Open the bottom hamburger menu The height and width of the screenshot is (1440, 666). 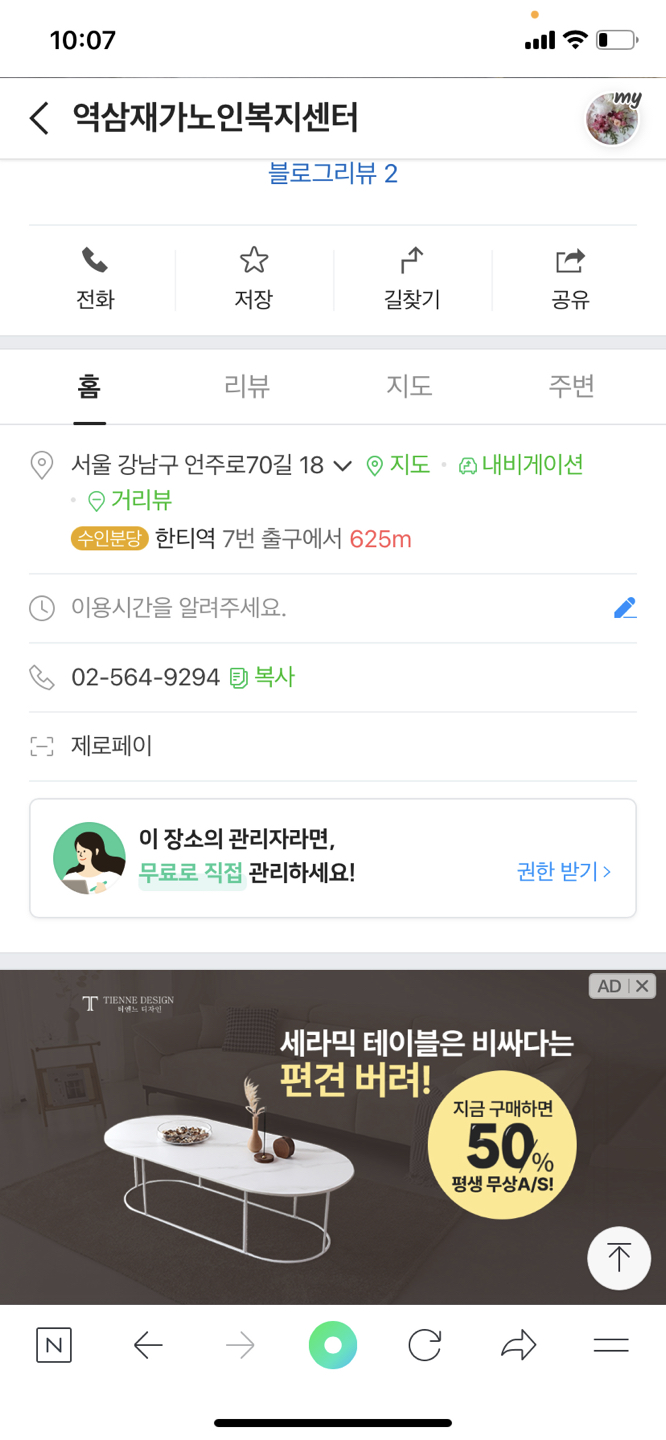pyautogui.click(x=611, y=1346)
